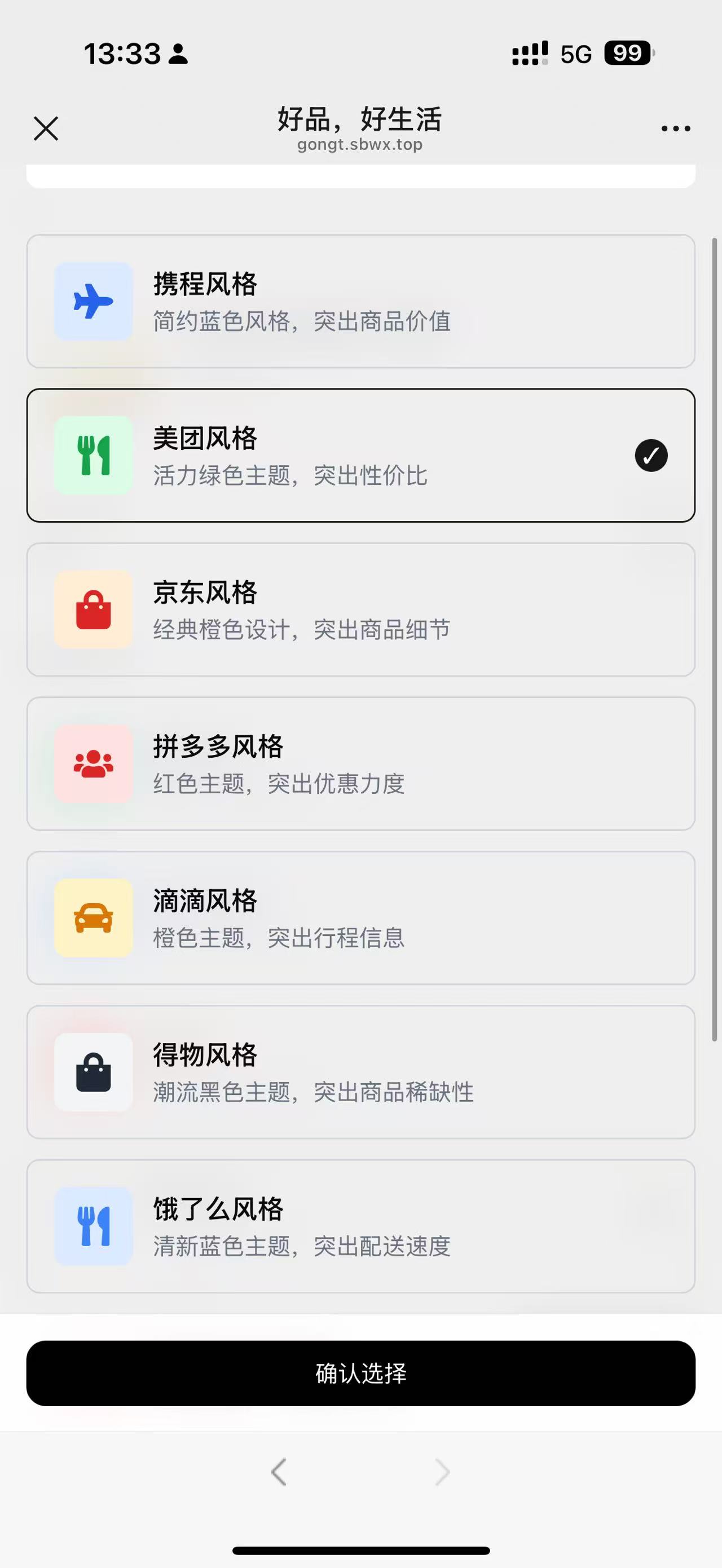722x1568 pixels.
Task: Click the back navigation arrow
Action: click(279, 1473)
